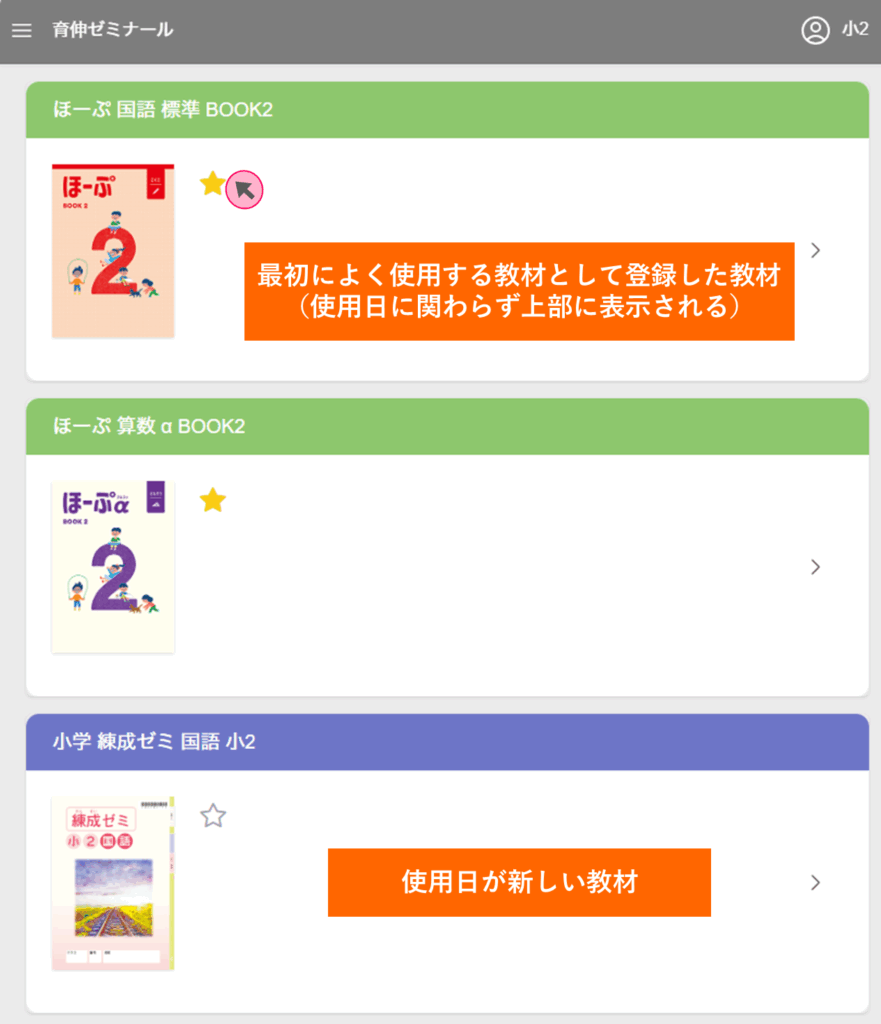Open the ほーぷ 国語 標準 BOOK2 card
This screenshot has width=881, height=1024.
pyautogui.click(x=815, y=250)
